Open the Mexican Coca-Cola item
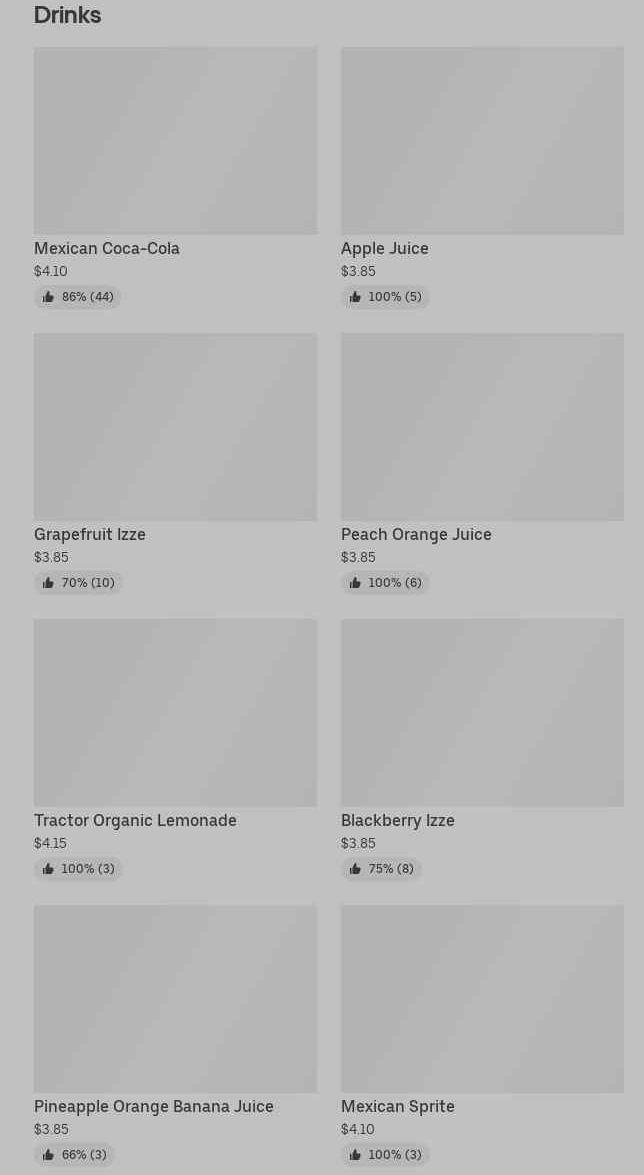Screen dimensions: 644x1175 [x=175, y=178]
